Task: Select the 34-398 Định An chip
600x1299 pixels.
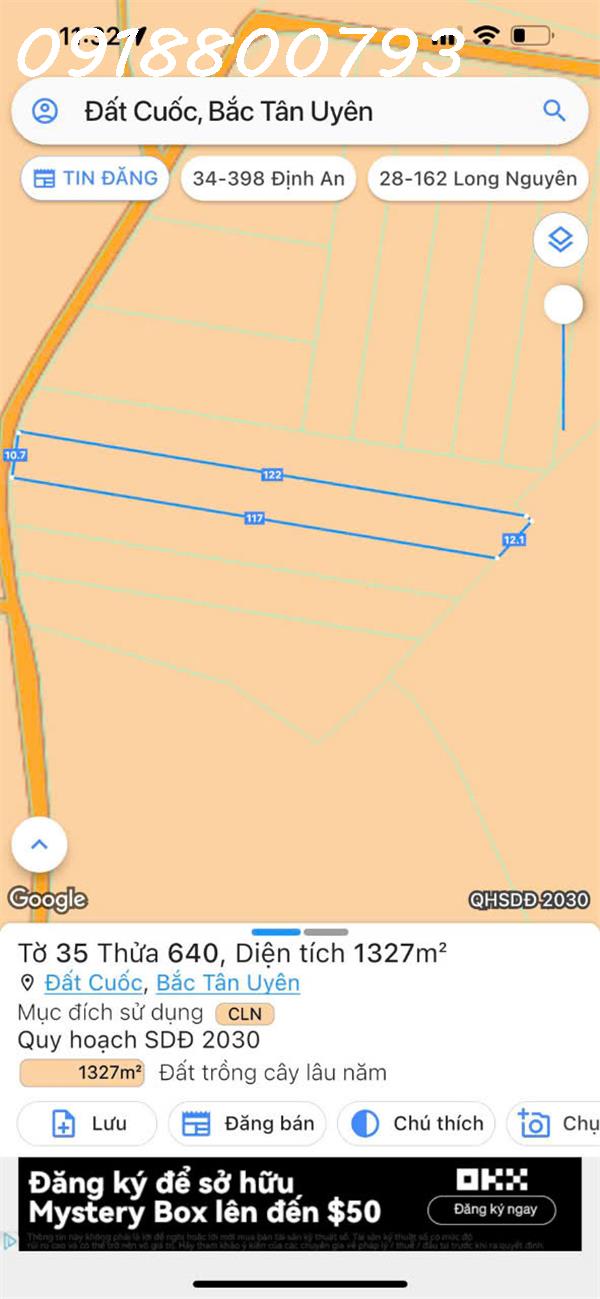Action: (268, 179)
